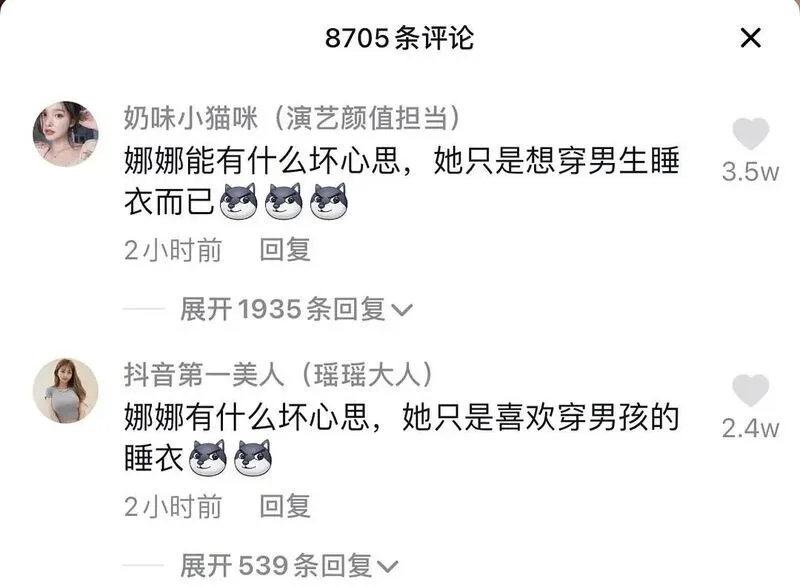
Task: Open 奶味小猫咪's profile avatar
Action: [x=66, y=134]
